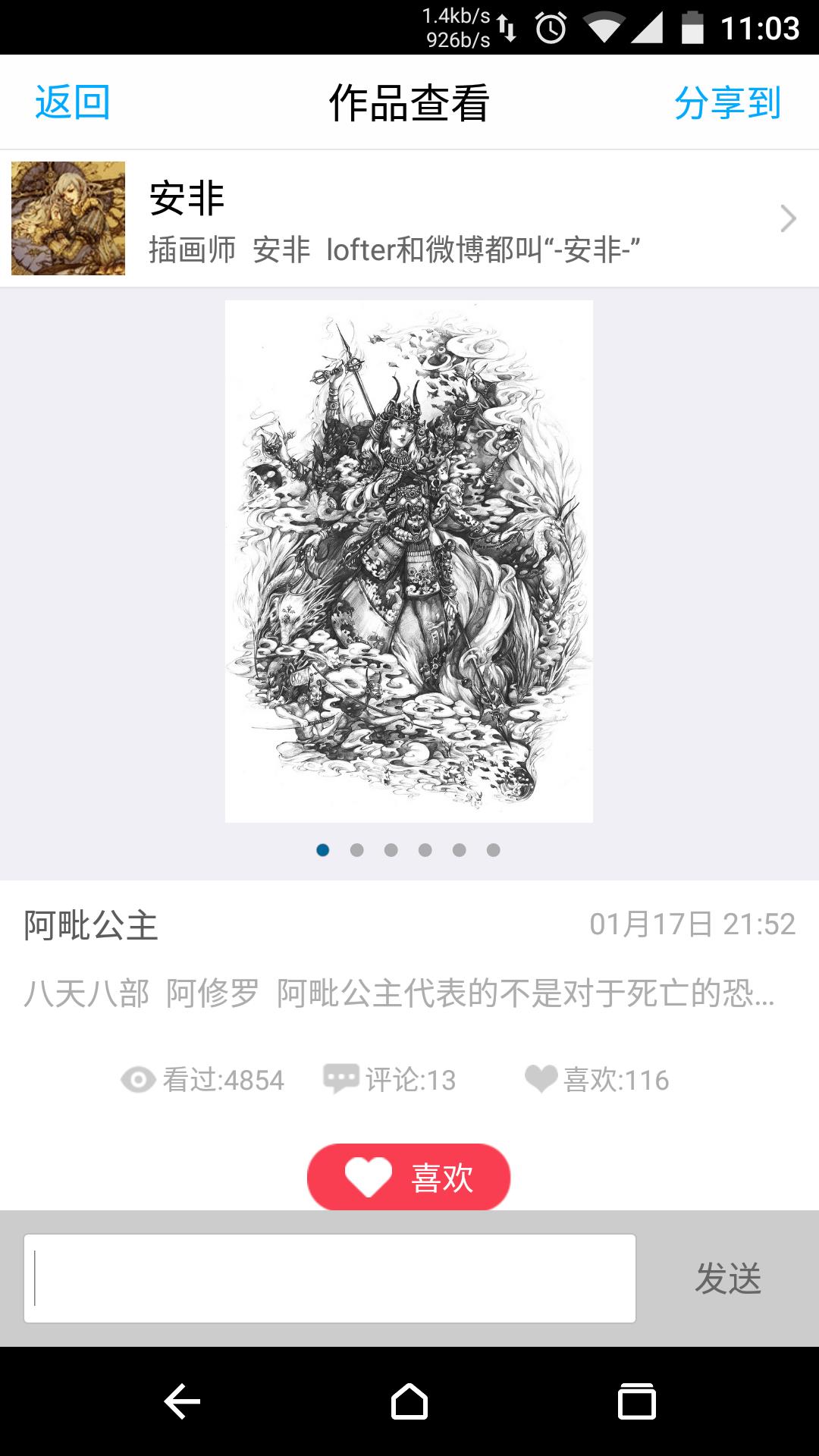Tap the system back button

(x=182, y=1401)
